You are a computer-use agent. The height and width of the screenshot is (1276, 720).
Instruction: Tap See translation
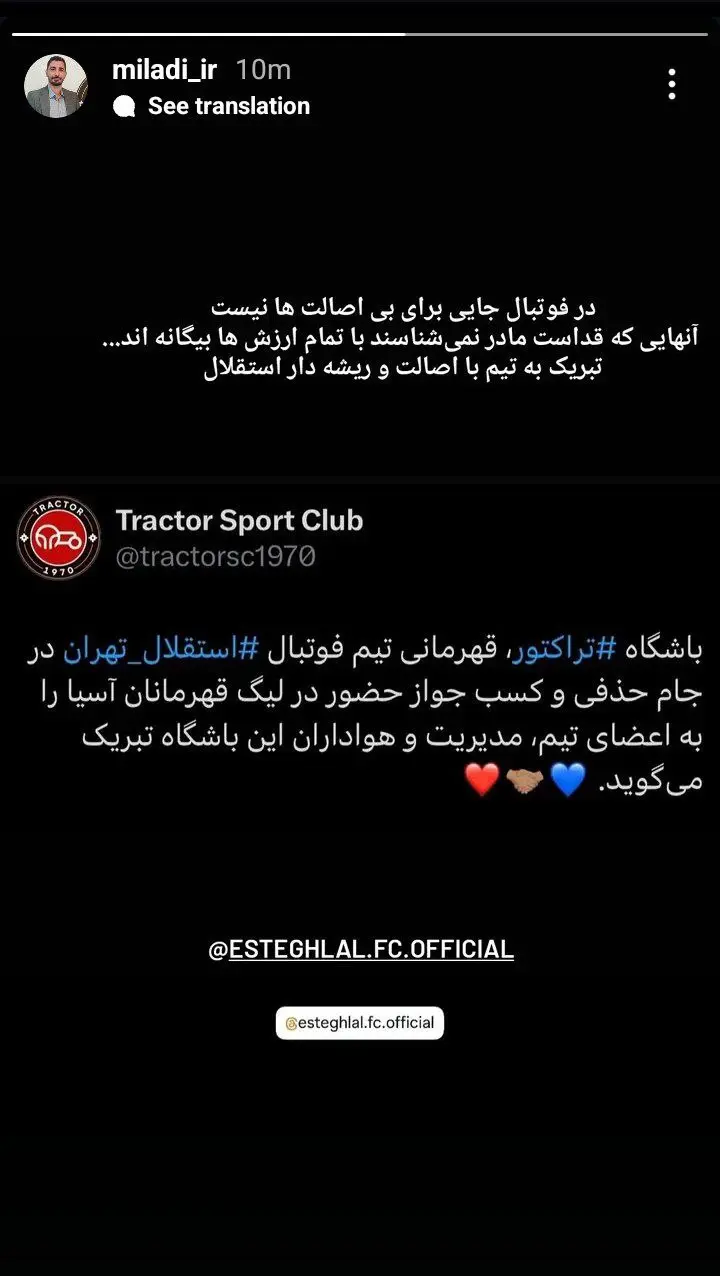(228, 106)
